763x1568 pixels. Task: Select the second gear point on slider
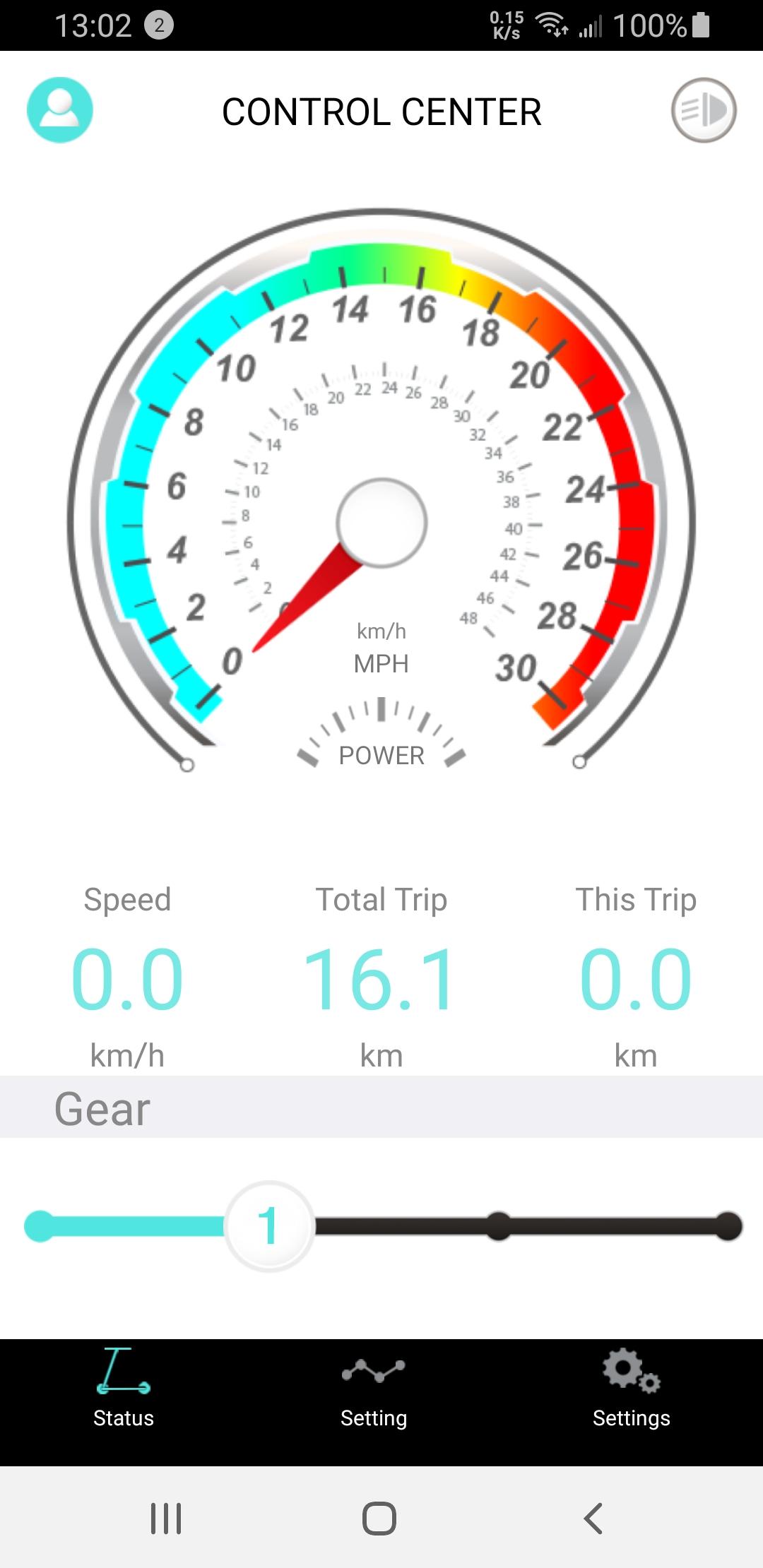coord(499,1226)
